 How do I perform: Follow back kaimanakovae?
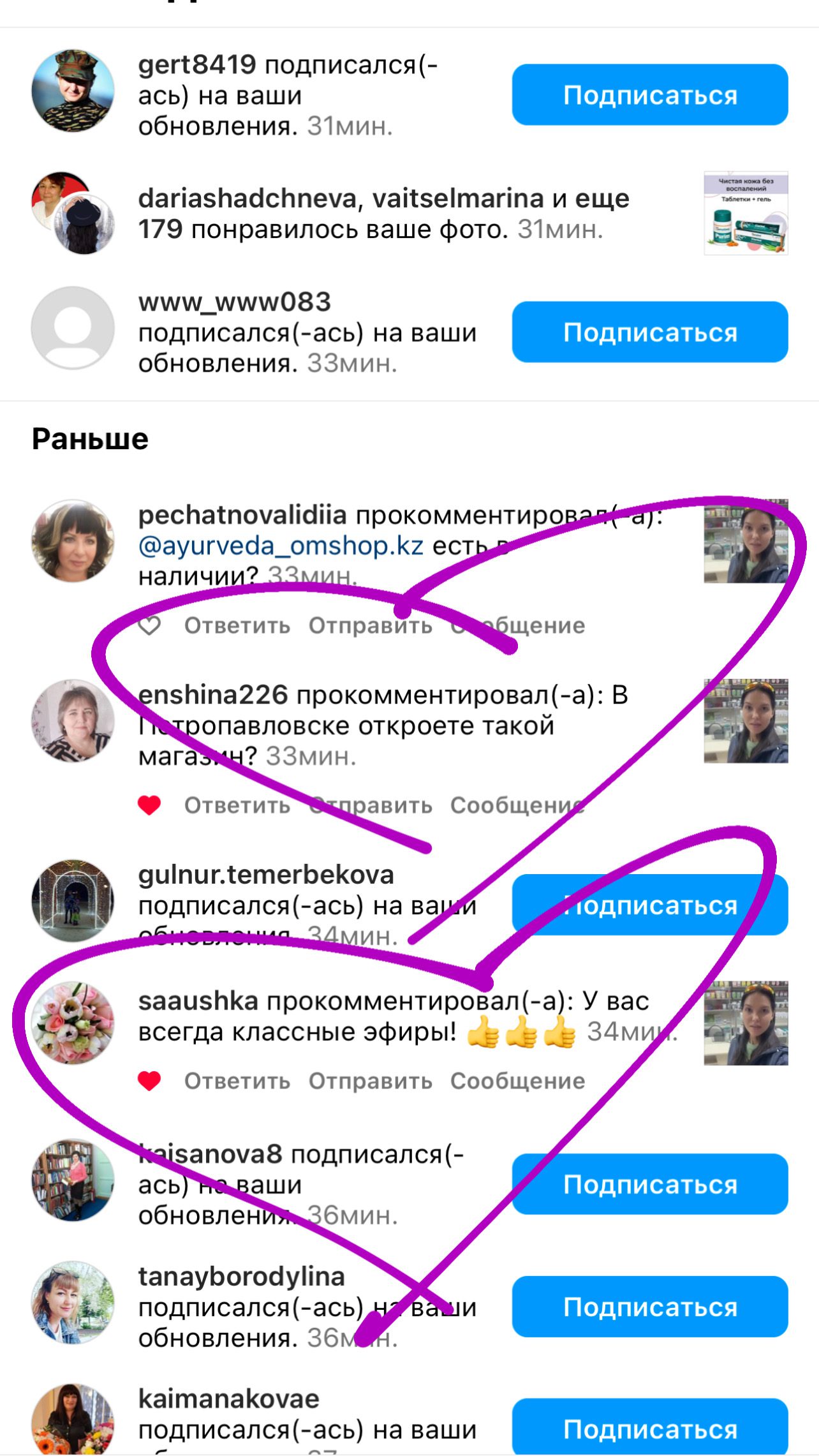pyautogui.click(x=649, y=1428)
